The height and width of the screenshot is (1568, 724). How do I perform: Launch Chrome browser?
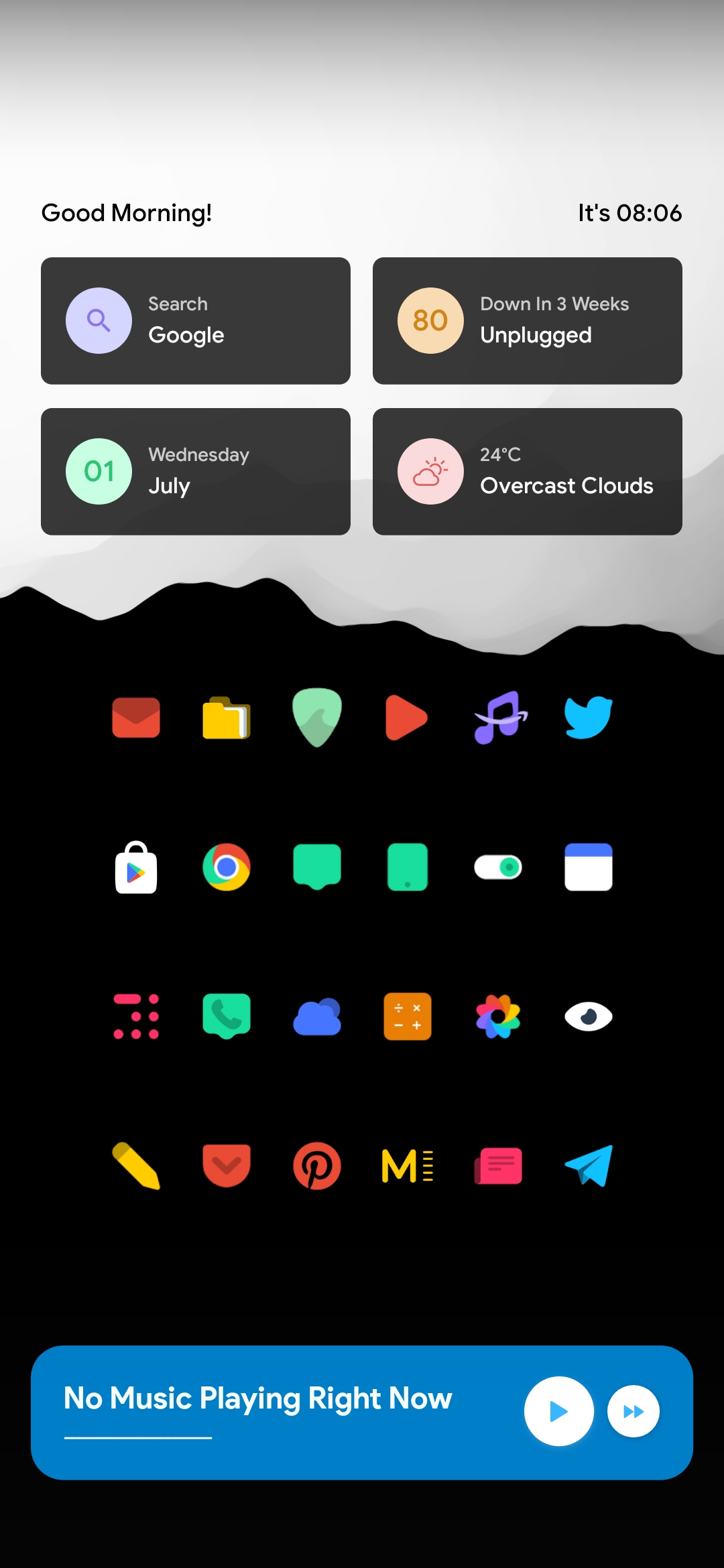pyautogui.click(x=227, y=867)
